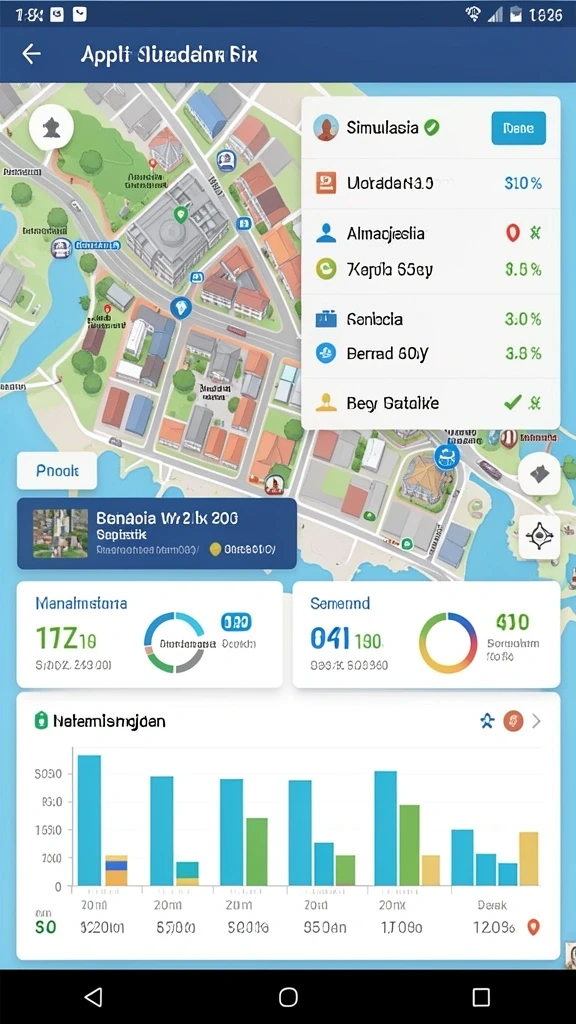
Task: Select the Almaqjaslia row
Action: pyautogui.click(x=430, y=233)
